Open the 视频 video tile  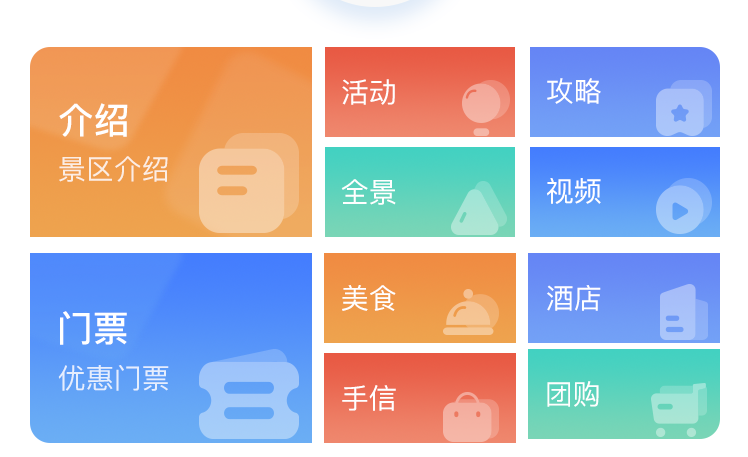(624, 192)
